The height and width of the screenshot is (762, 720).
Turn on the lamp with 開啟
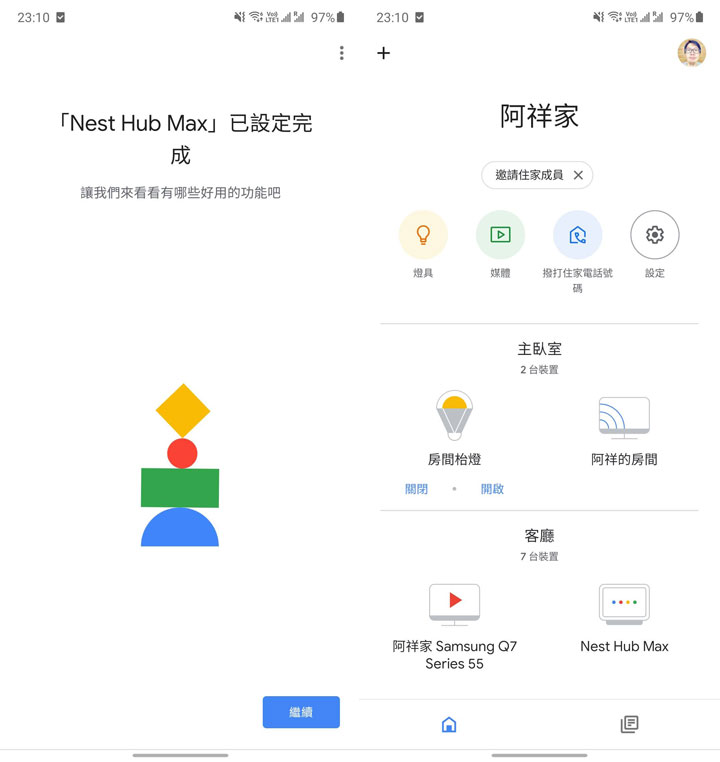point(491,488)
